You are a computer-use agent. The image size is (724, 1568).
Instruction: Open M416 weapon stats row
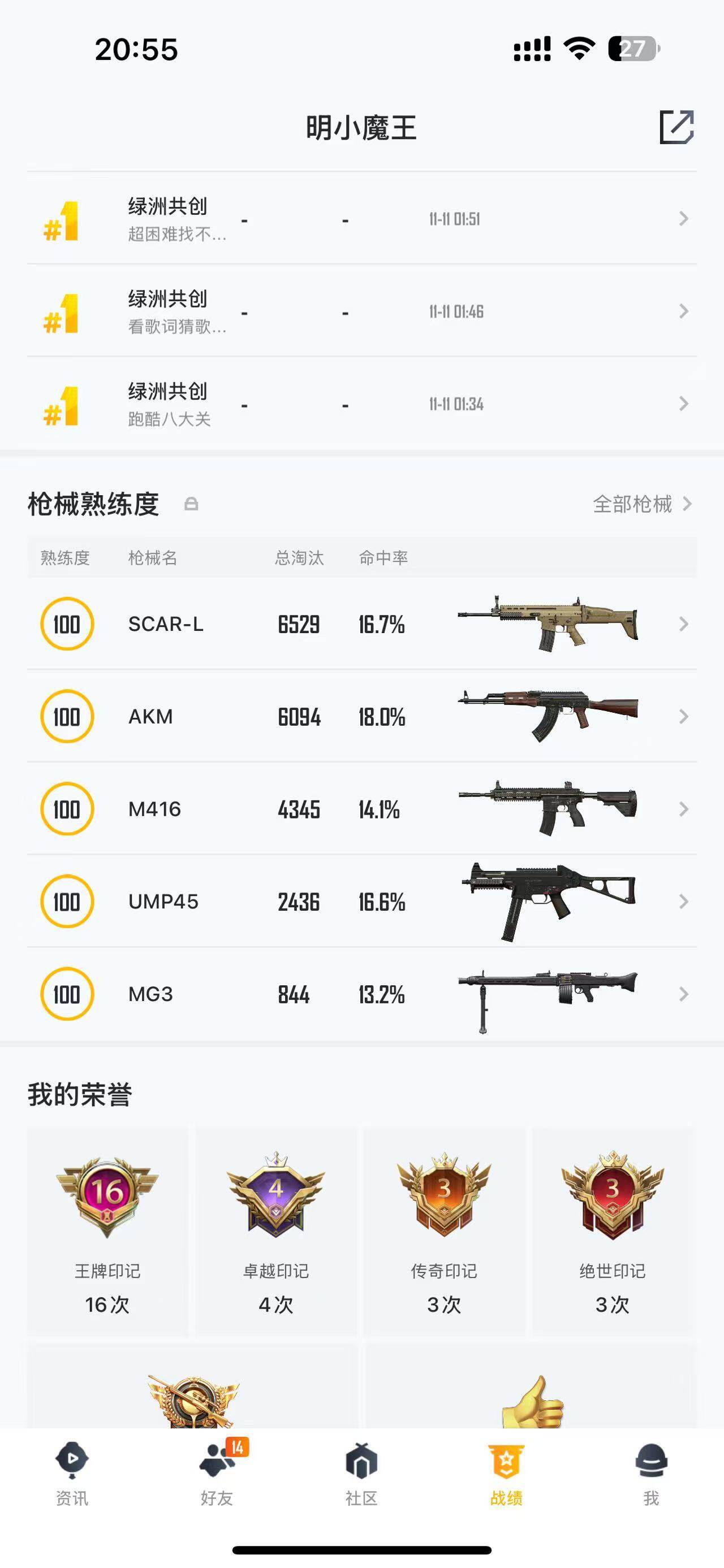click(361, 809)
